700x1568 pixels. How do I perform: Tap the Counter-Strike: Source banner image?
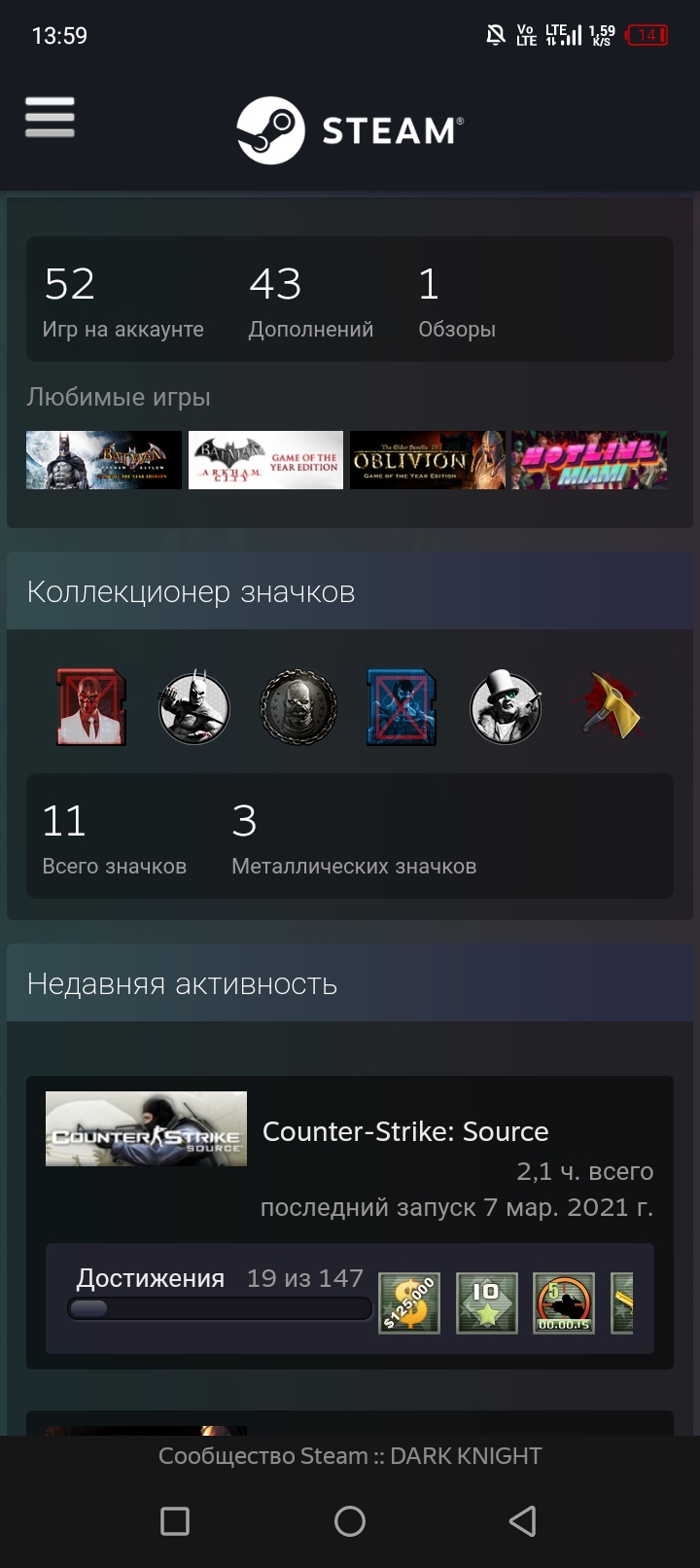point(146,1129)
